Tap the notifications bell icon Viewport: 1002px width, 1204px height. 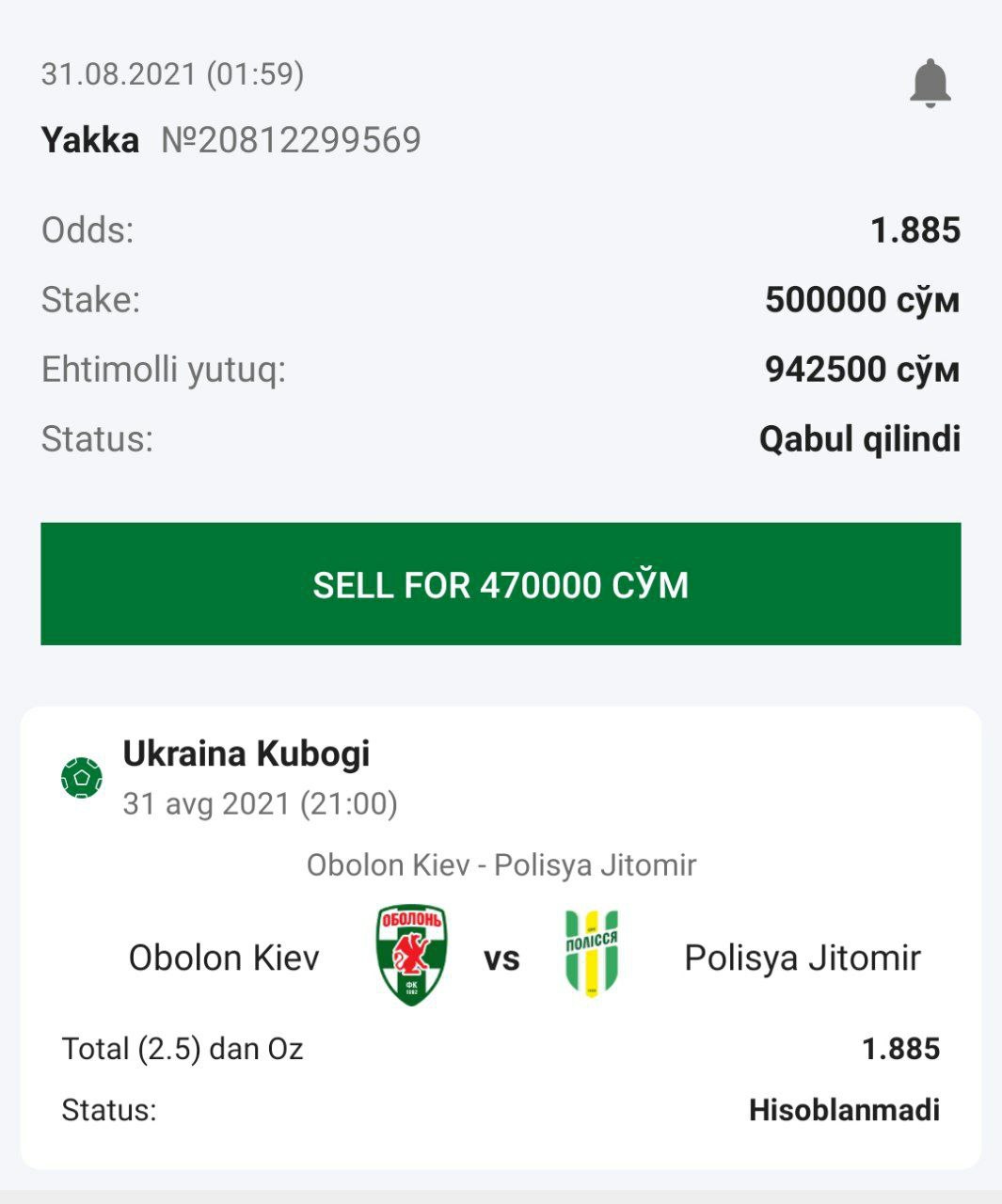[x=930, y=83]
